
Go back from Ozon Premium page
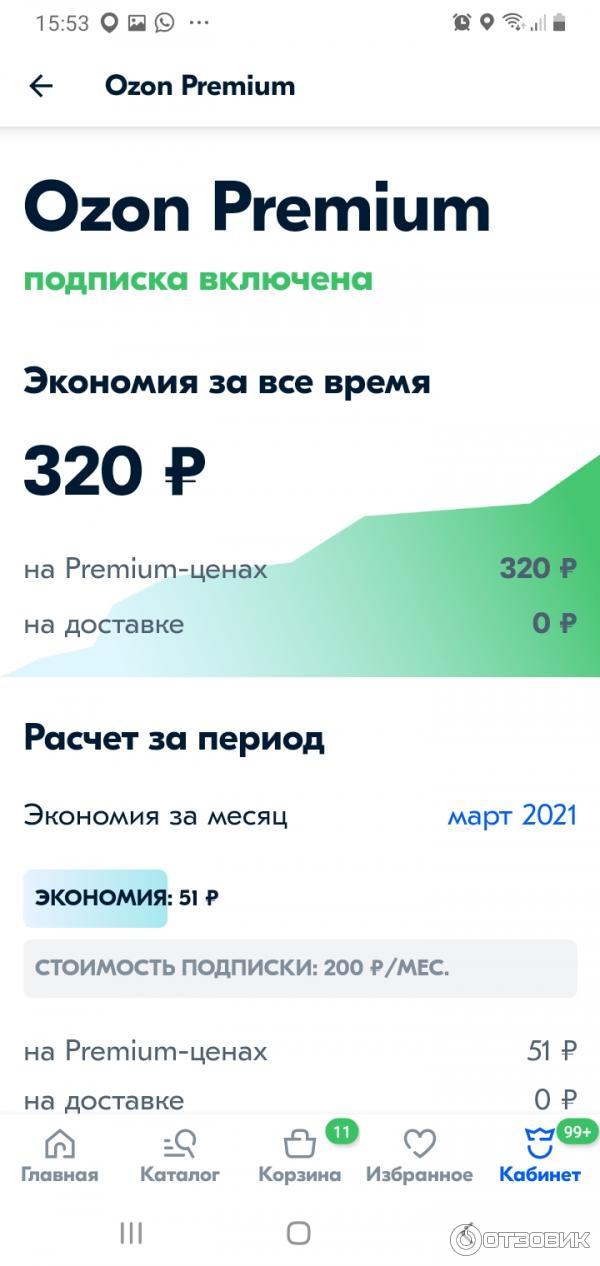click(x=41, y=86)
